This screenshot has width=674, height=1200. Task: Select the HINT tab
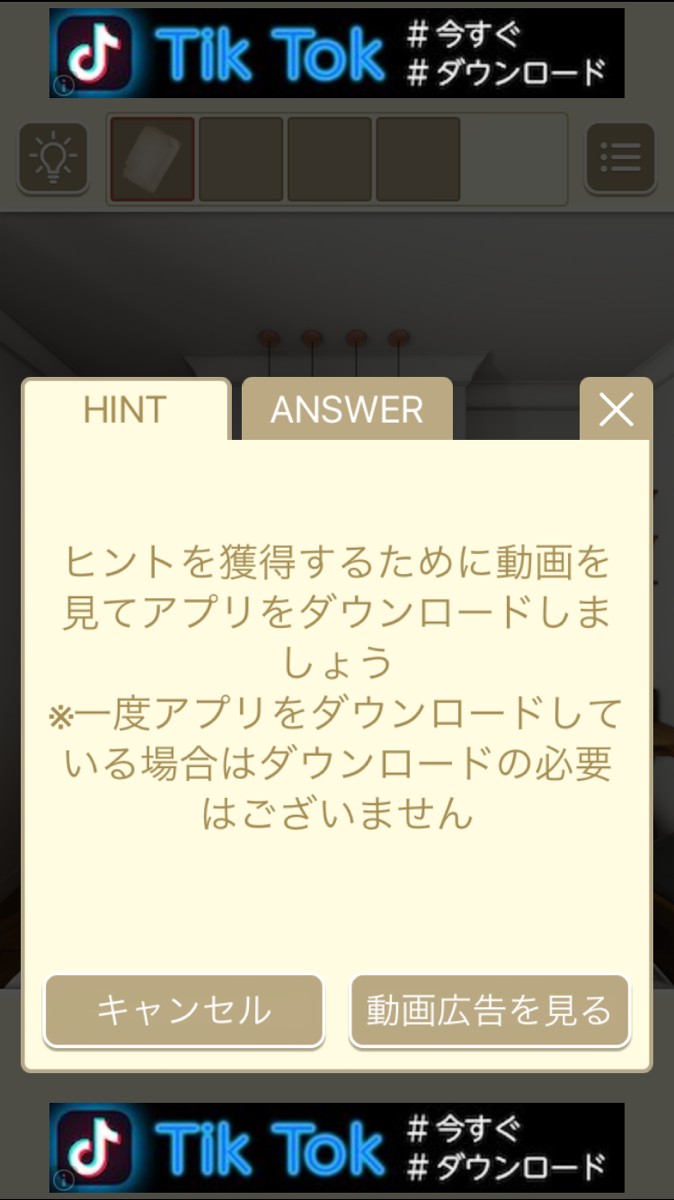[125, 410]
